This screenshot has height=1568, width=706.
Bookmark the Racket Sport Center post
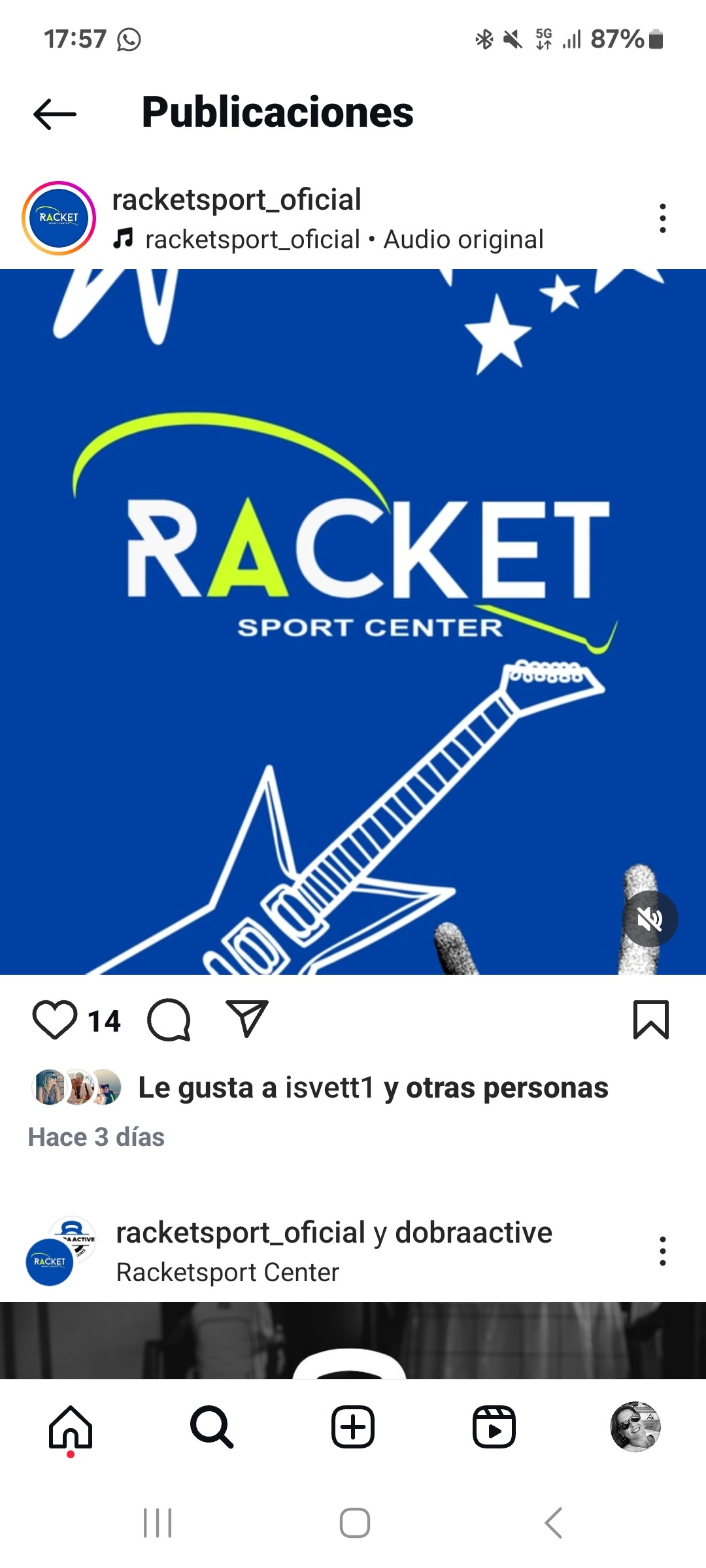pos(651,1019)
